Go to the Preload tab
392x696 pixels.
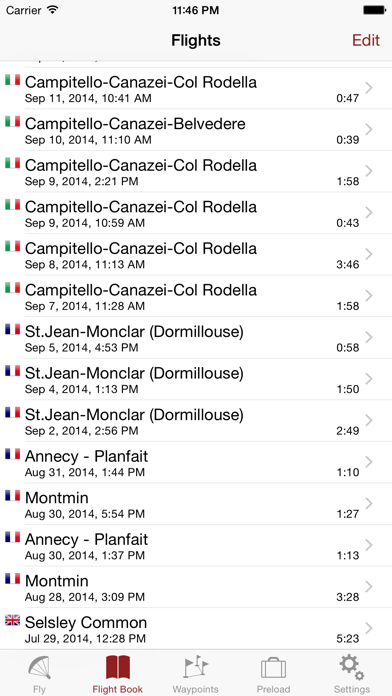click(x=273, y=674)
